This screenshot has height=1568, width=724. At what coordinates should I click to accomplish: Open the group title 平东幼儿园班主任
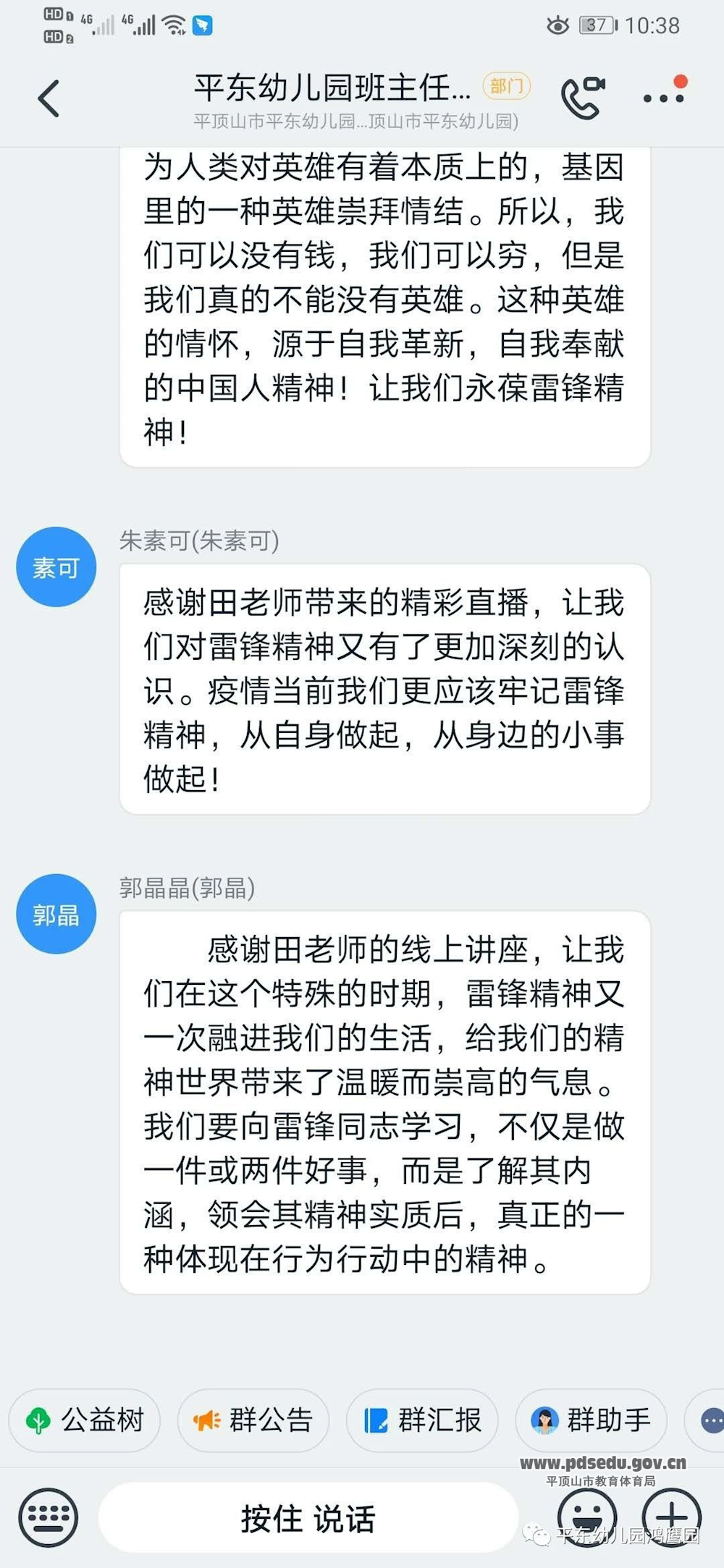(x=333, y=88)
